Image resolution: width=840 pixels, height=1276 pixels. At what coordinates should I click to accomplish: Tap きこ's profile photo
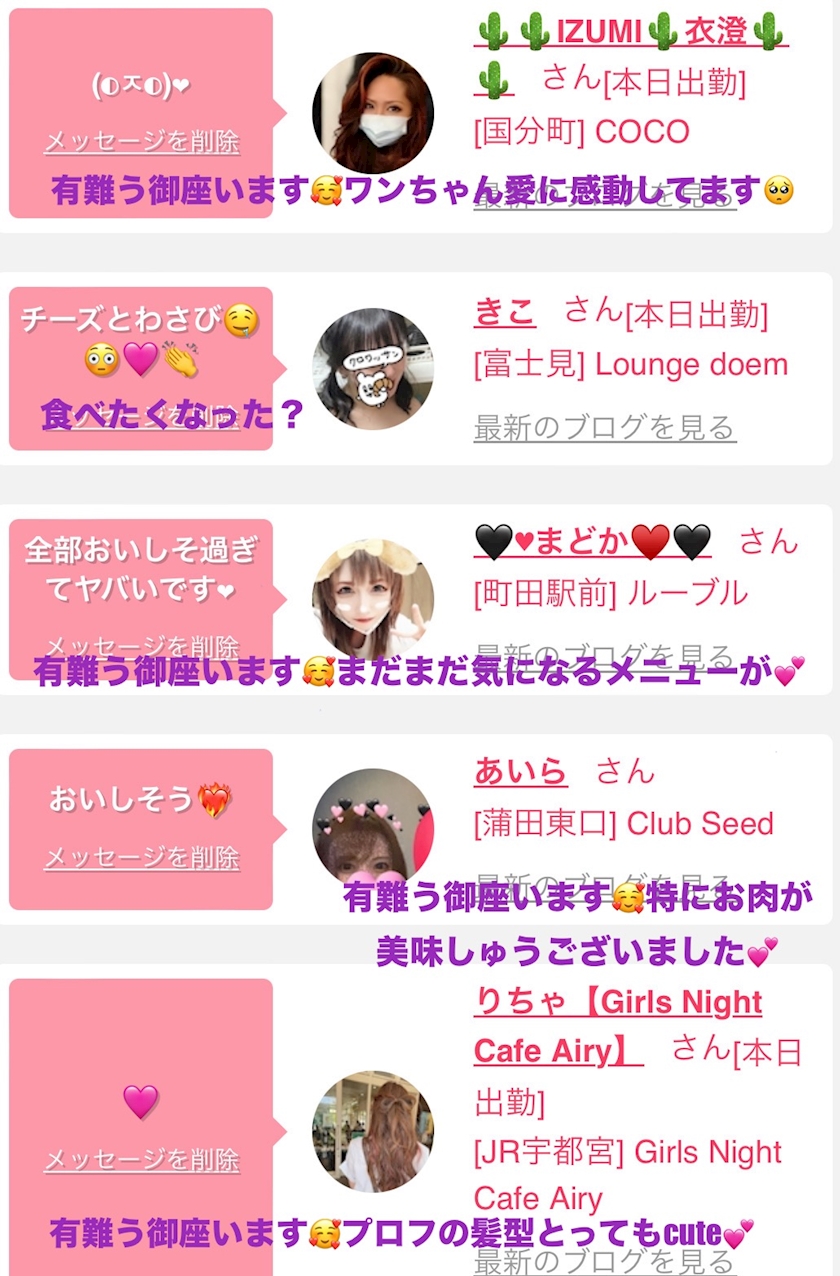tap(373, 369)
